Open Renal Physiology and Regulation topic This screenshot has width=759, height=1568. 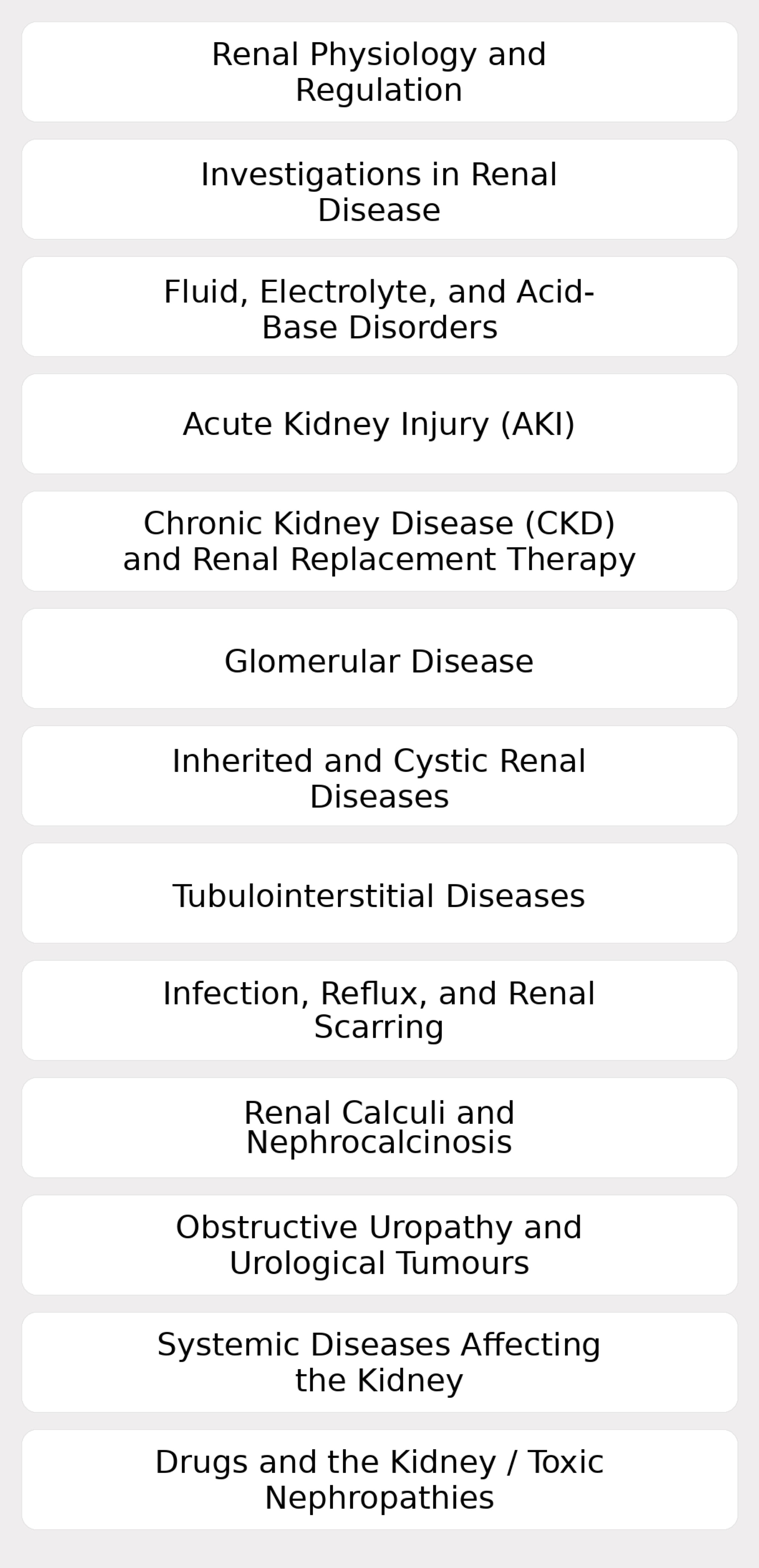coord(379,72)
